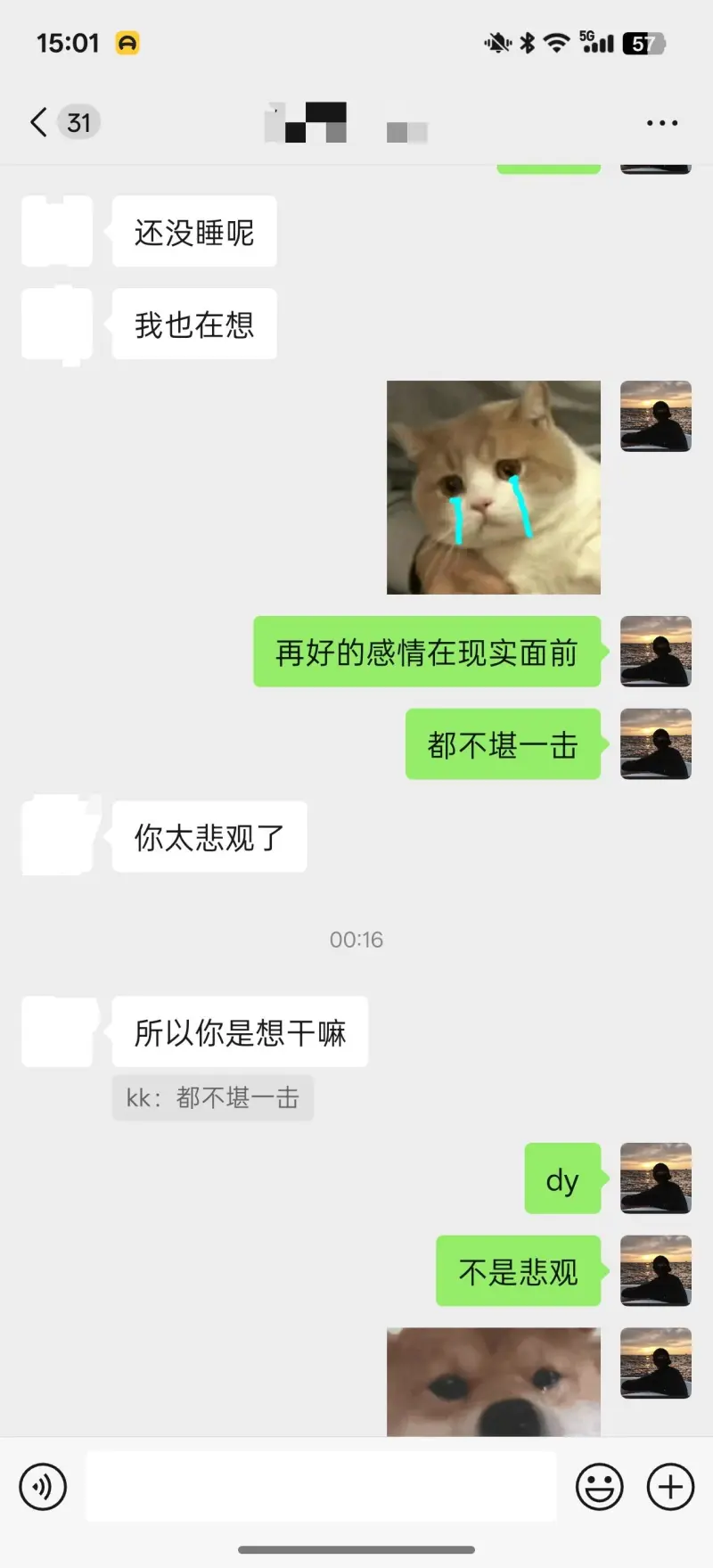
Task: Open the three-dot chat options menu
Action: [661, 123]
